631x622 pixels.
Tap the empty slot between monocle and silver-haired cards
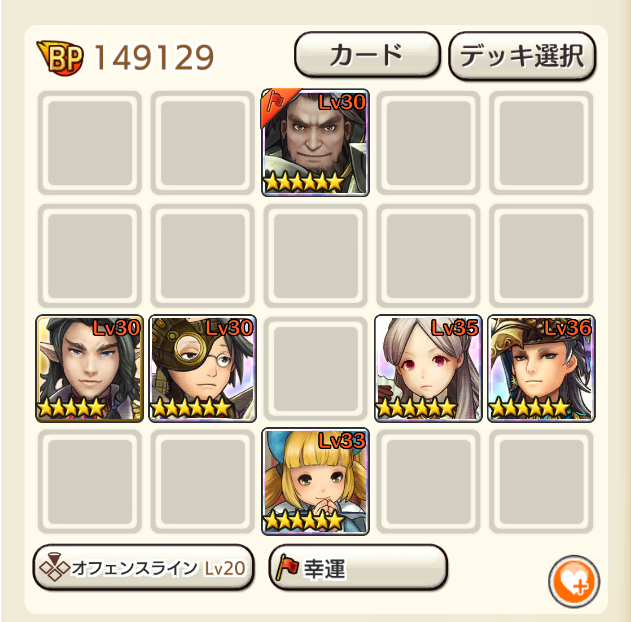click(315, 367)
